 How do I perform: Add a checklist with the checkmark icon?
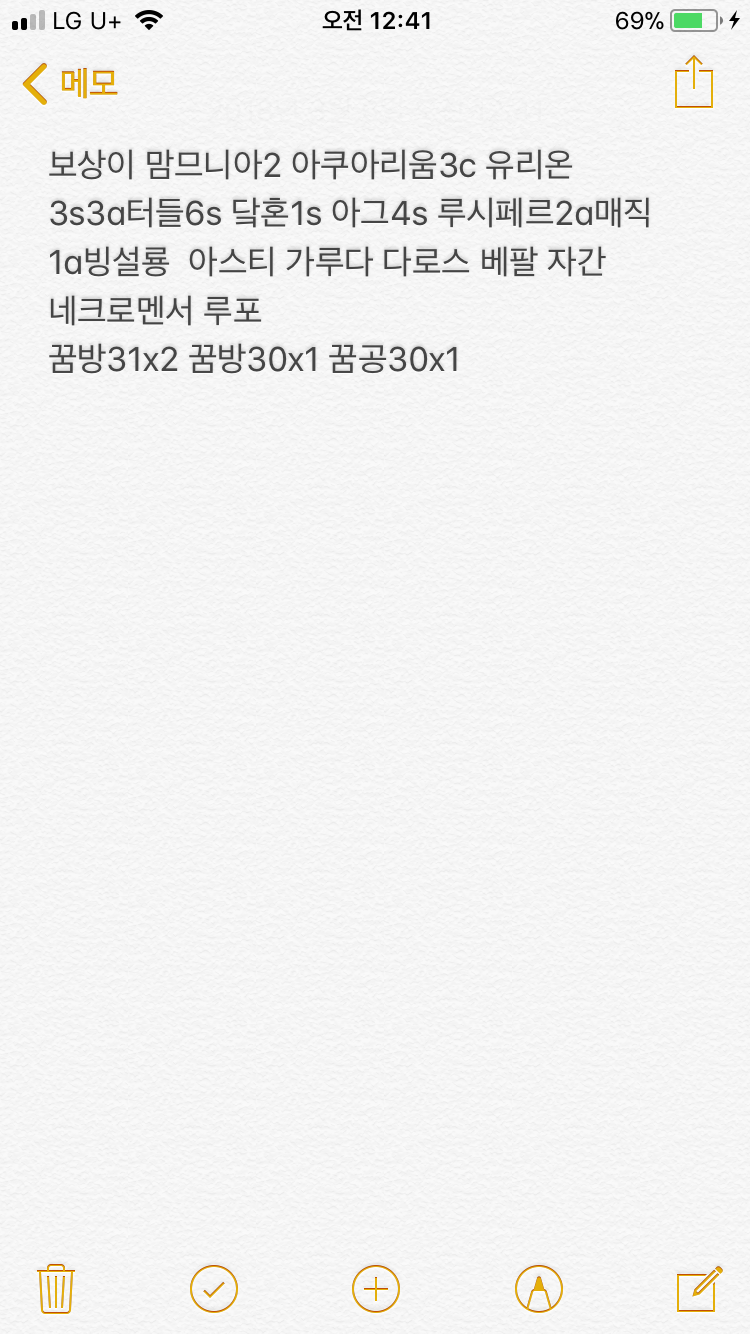click(x=214, y=1287)
